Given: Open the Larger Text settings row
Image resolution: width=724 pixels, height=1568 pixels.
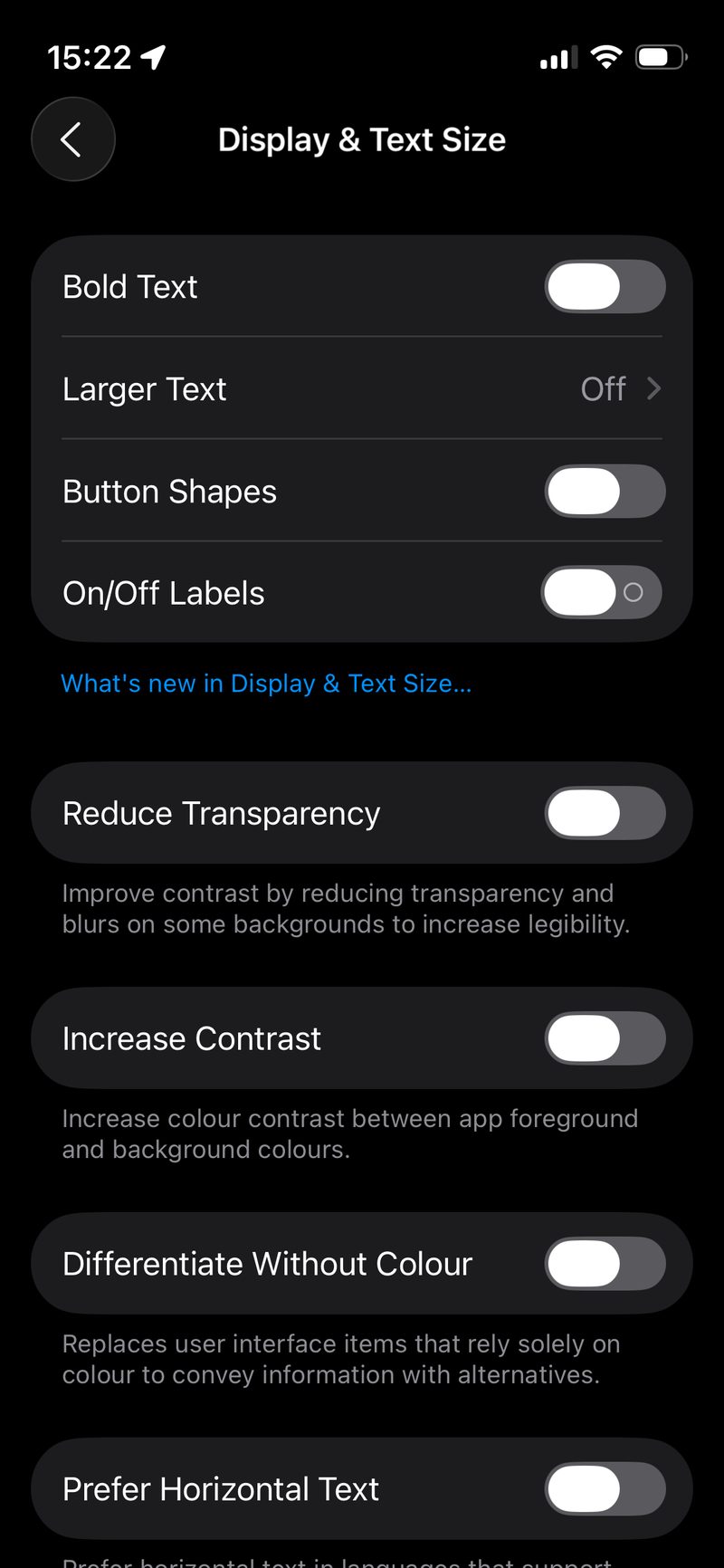Looking at the screenshot, I should tap(362, 389).
